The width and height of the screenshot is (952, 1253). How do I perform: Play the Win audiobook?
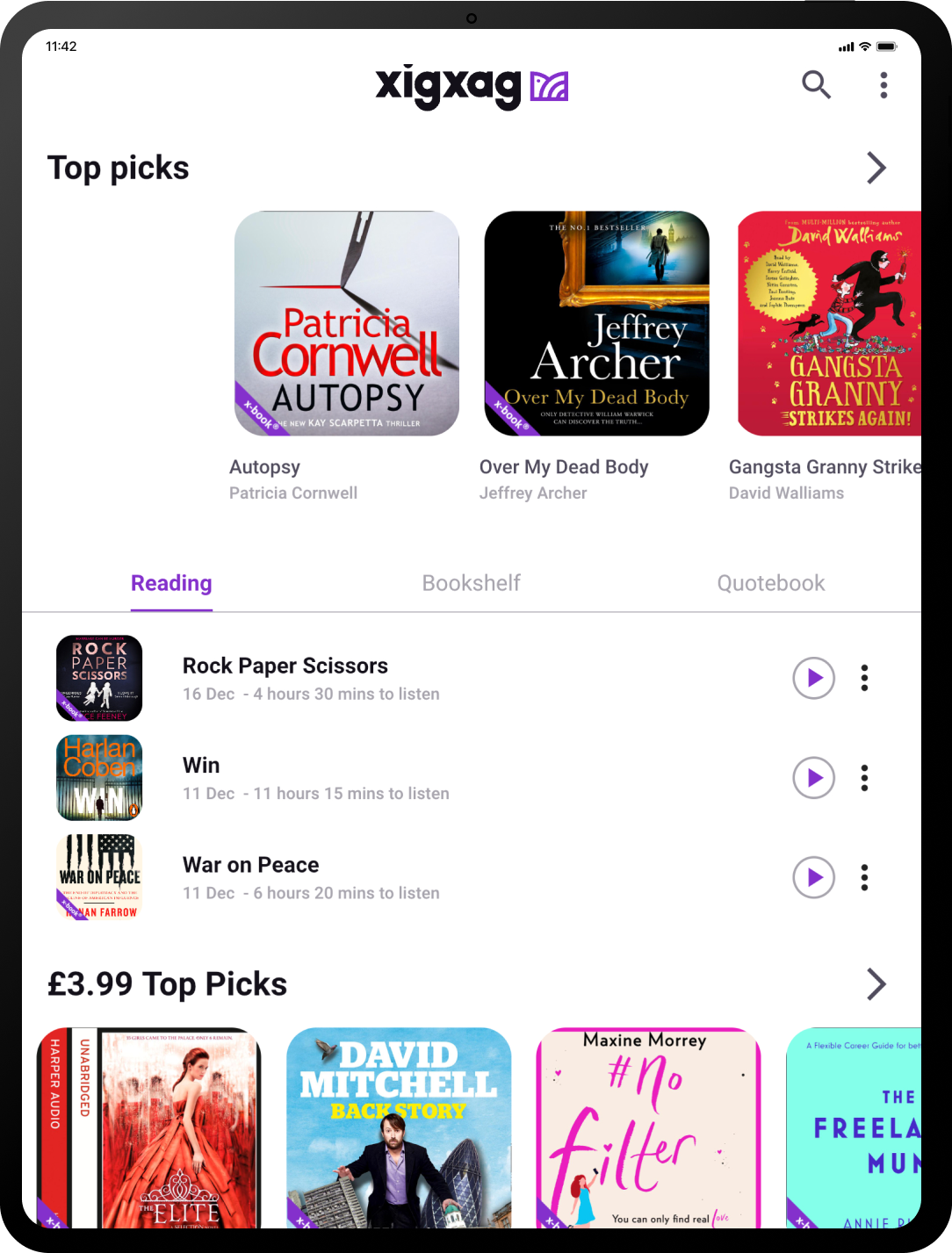pyautogui.click(x=814, y=778)
